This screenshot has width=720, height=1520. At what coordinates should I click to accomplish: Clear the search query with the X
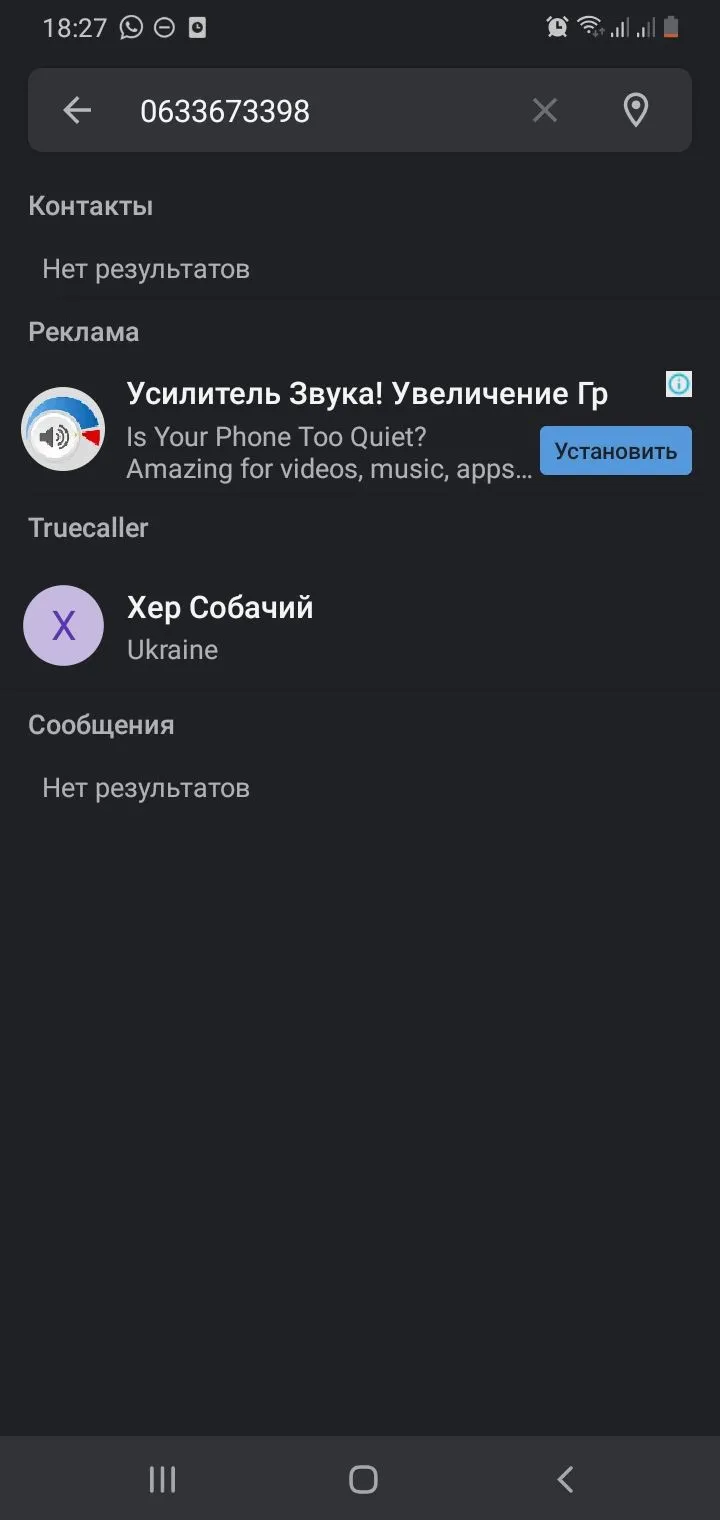(544, 111)
